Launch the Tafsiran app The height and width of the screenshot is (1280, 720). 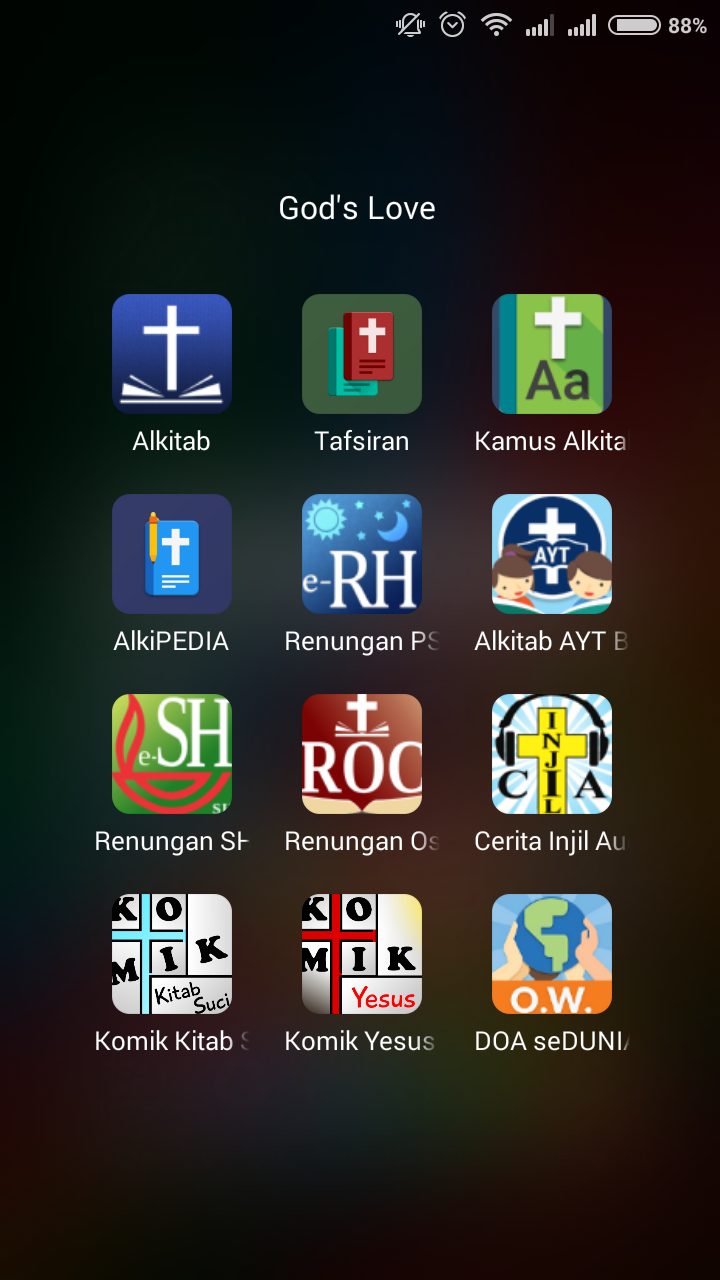(x=362, y=354)
